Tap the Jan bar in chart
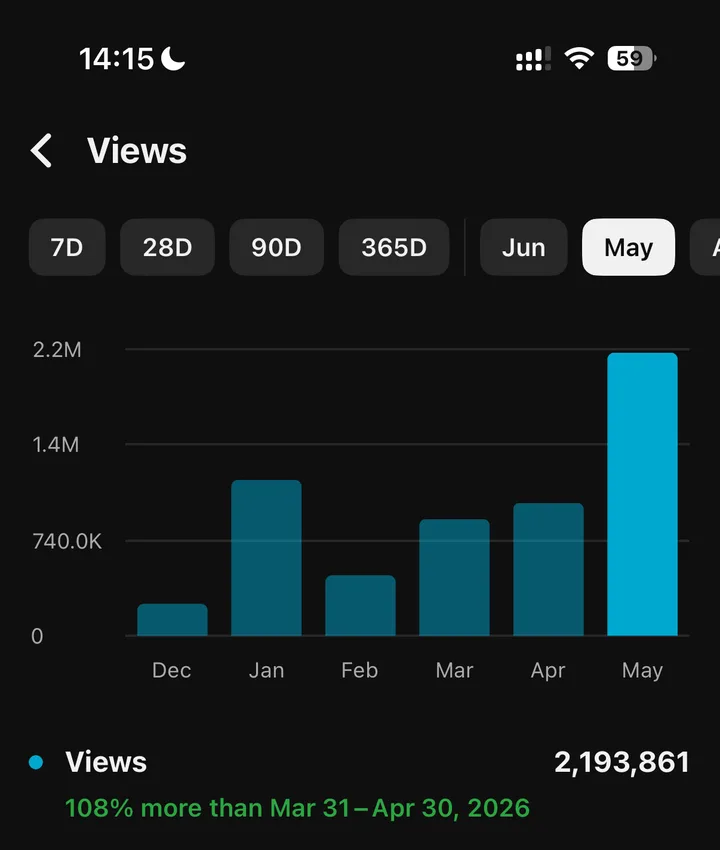This screenshot has height=850, width=720. pyautogui.click(x=266, y=558)
